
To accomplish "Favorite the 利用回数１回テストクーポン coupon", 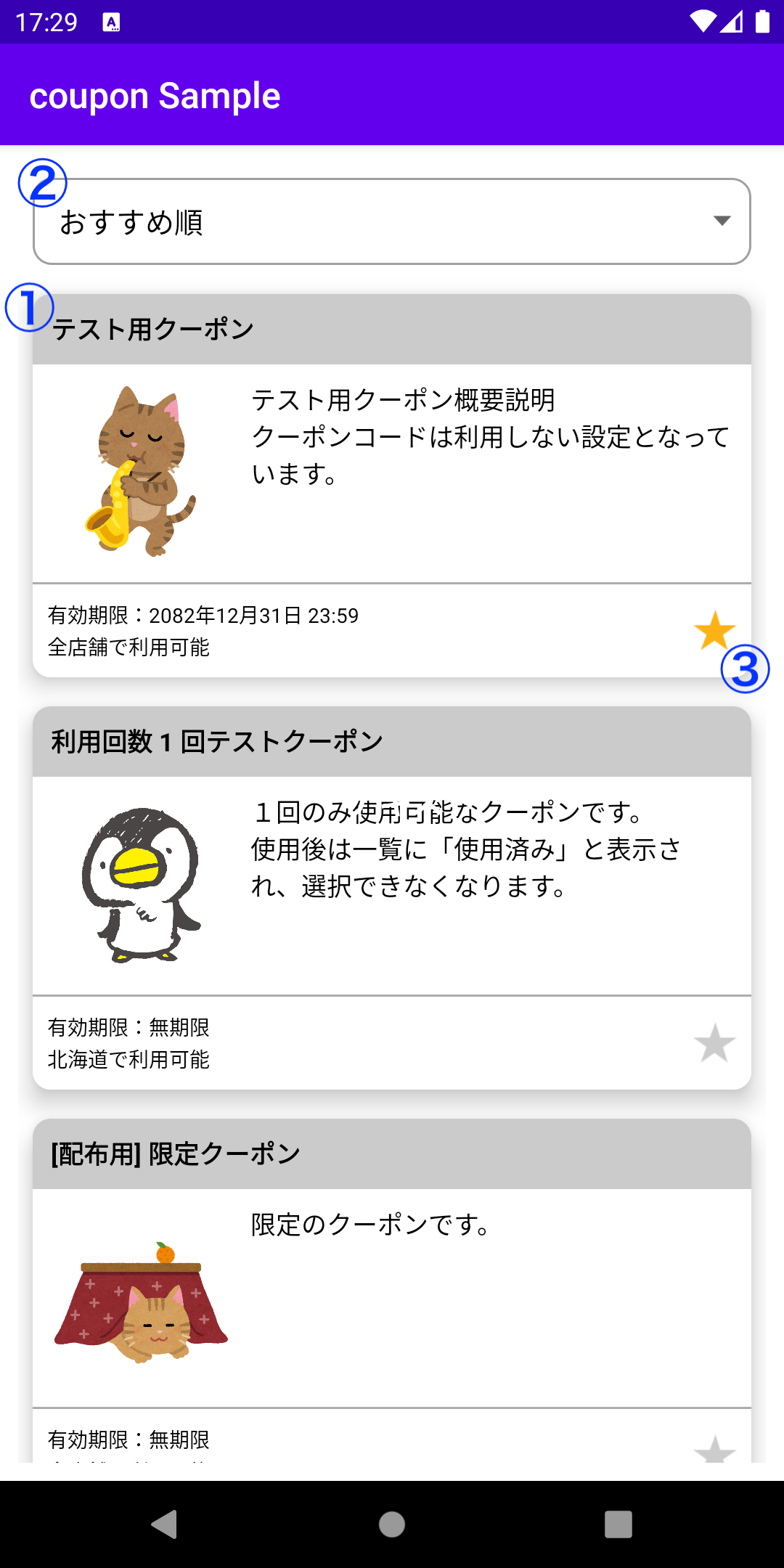I will tap(714, 1042).
